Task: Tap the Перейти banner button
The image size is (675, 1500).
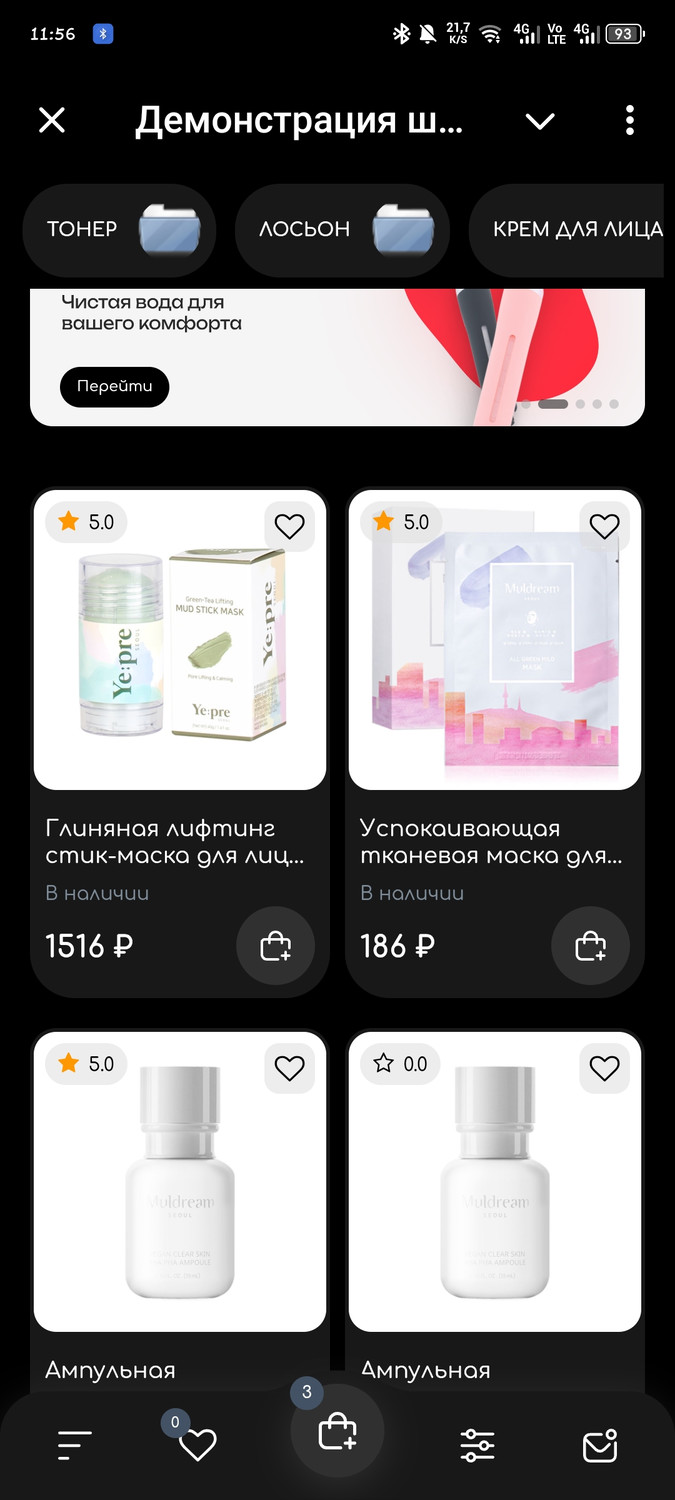Action: pos(114,387)
